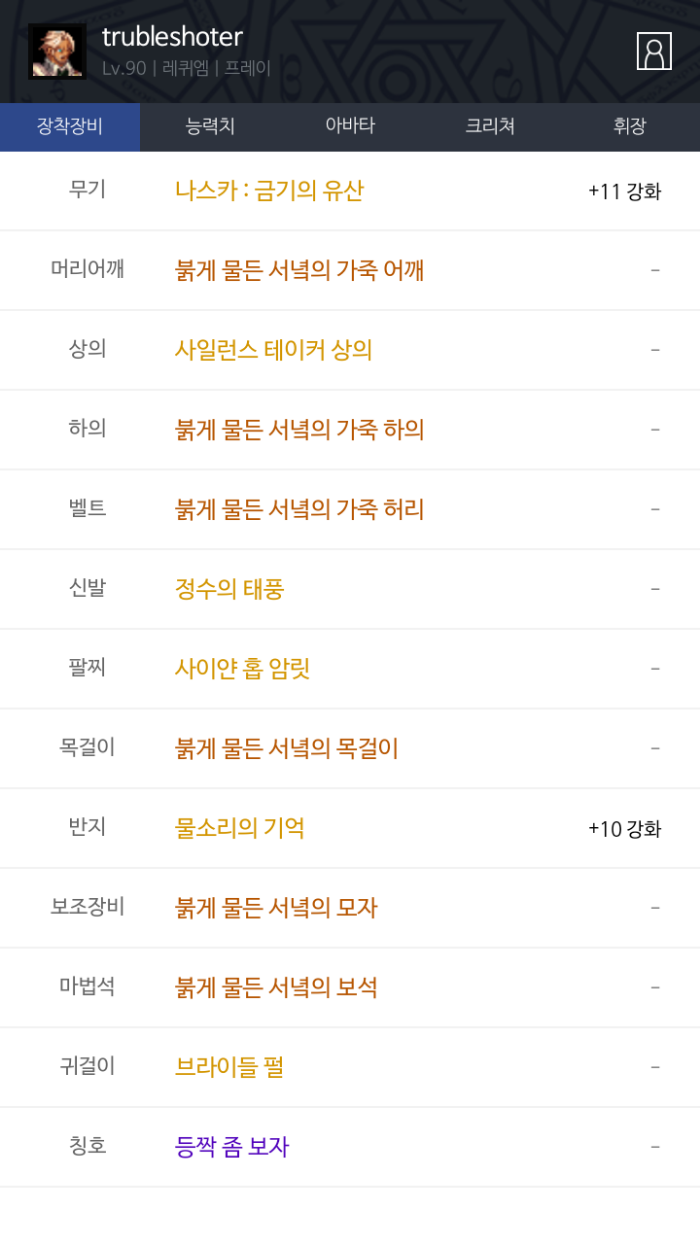700x1244 pixels.
Task: Open the 크리쳐 tab
Action: coord(490,127)
